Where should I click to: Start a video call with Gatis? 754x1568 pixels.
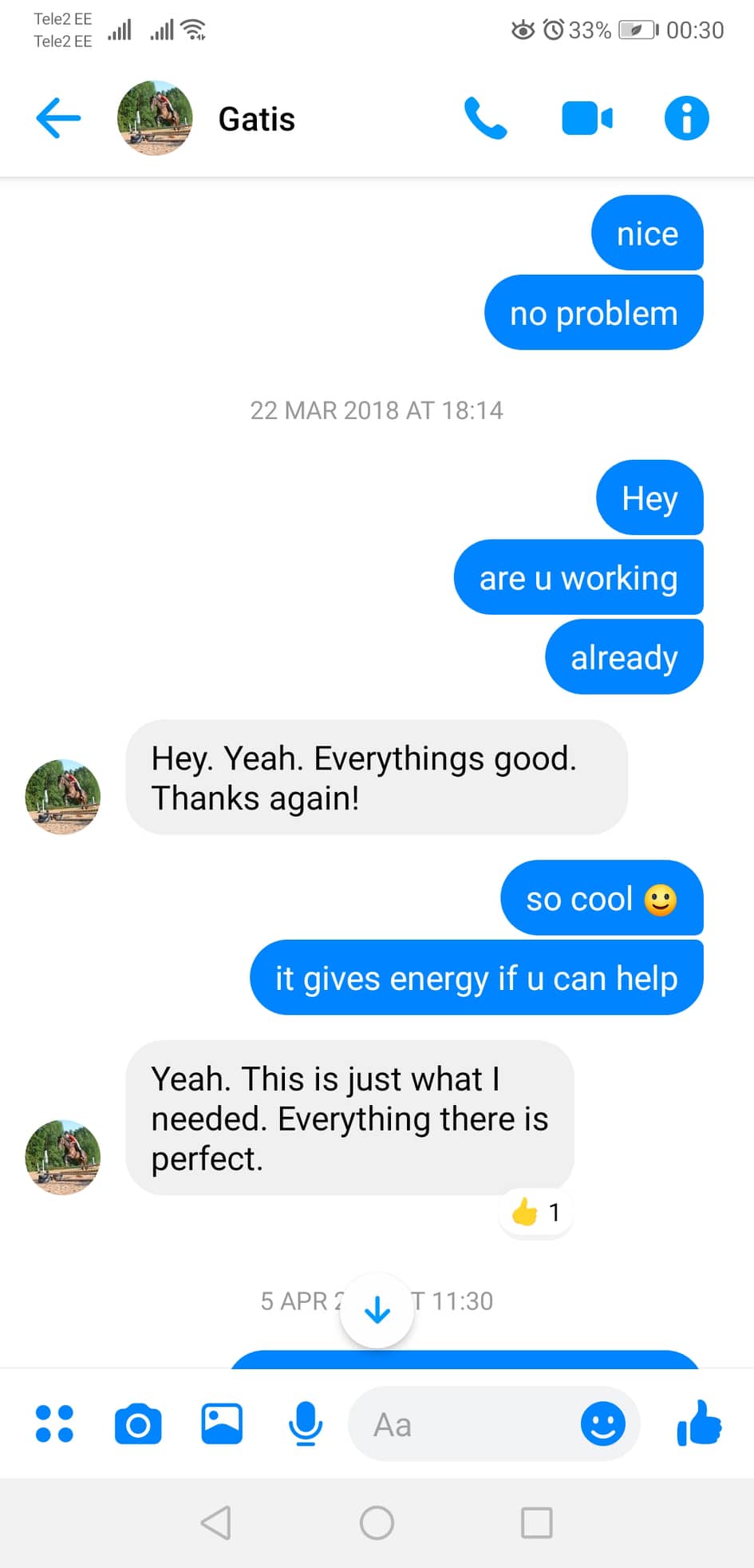point(587,118)
